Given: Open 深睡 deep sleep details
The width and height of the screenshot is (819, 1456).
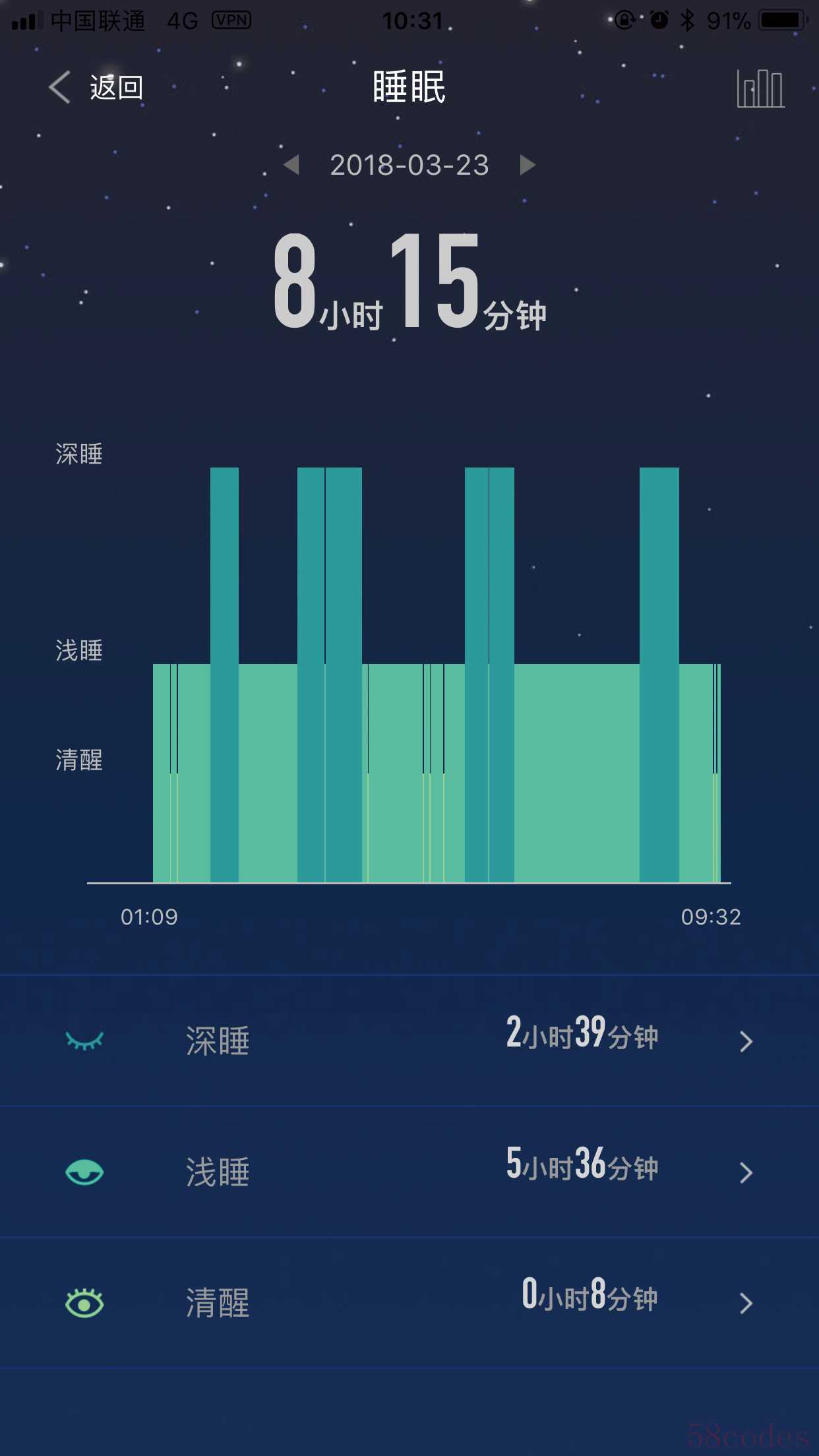Looking at the screenshot, I should (x=409, y=1041).
